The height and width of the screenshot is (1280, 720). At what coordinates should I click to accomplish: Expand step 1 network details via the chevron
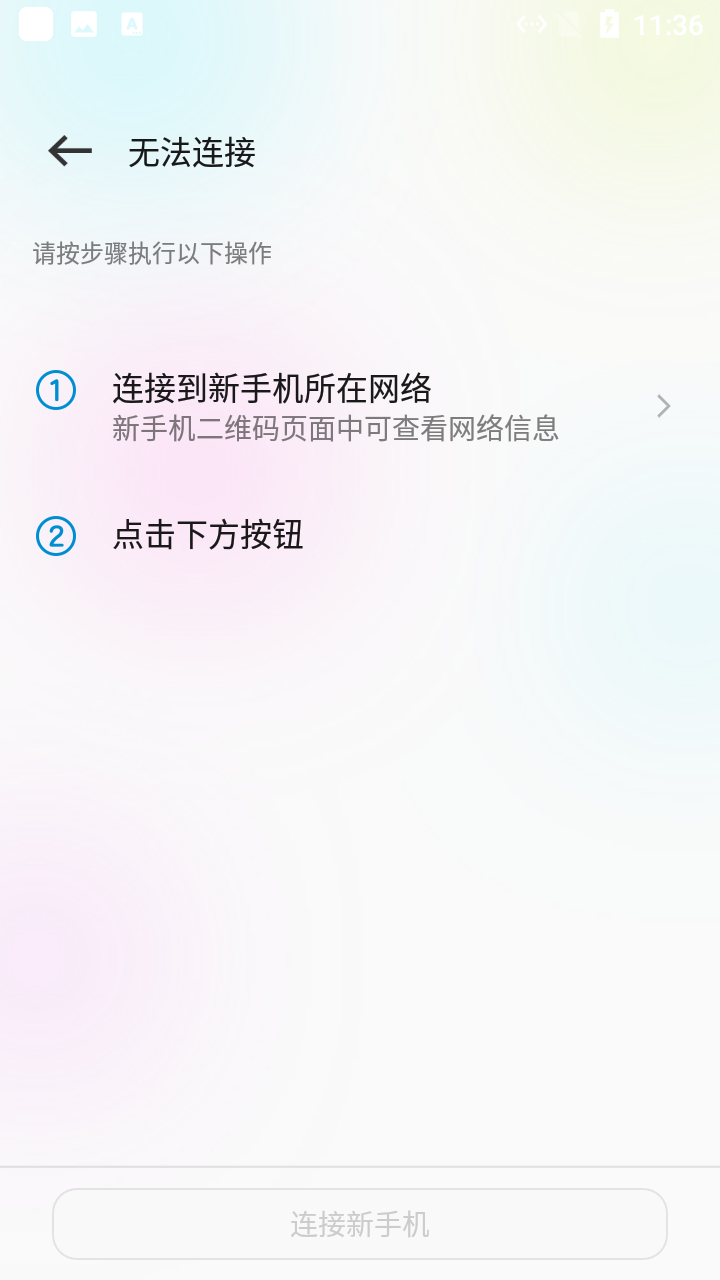tap(662, 406)
